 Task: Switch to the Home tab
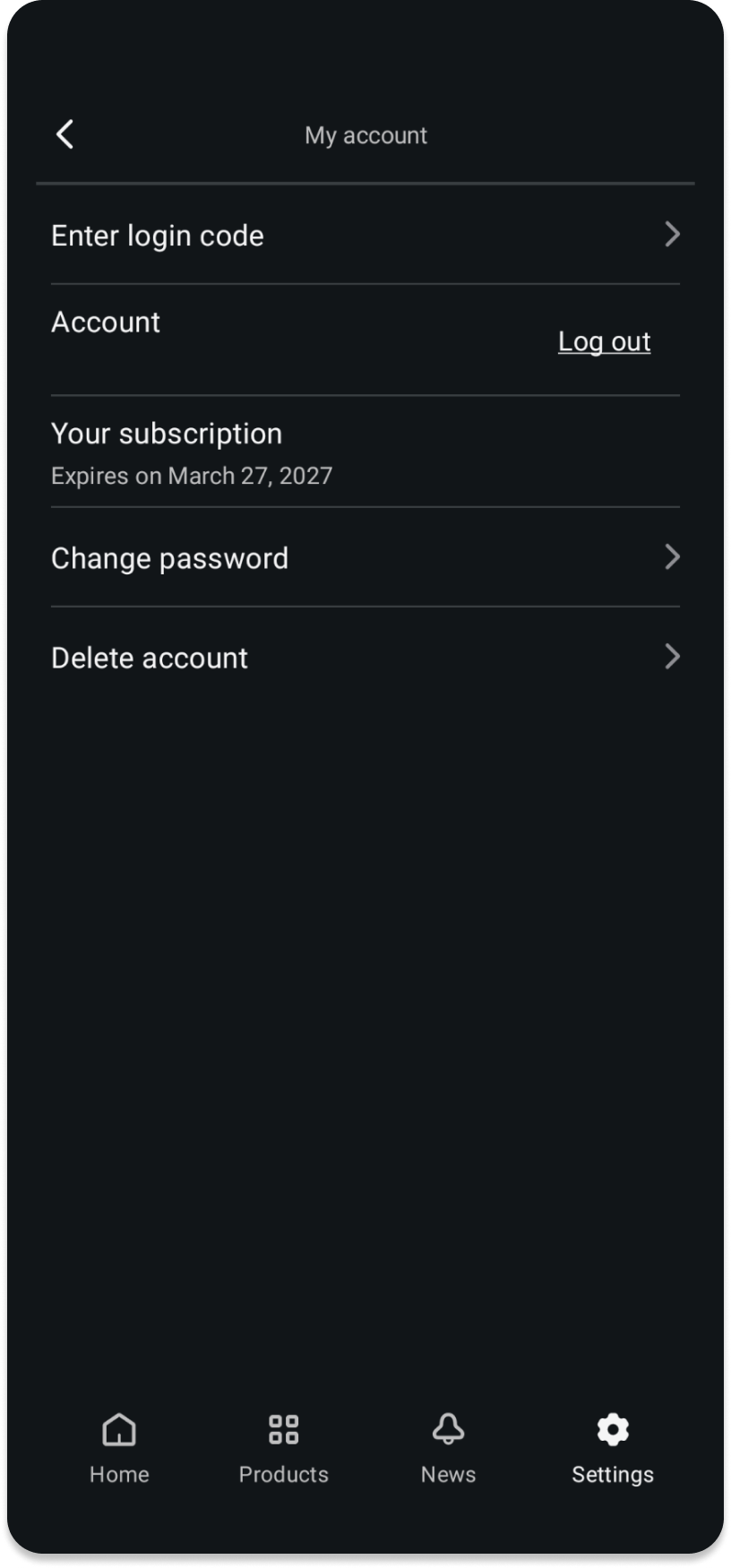[119, 1447]
